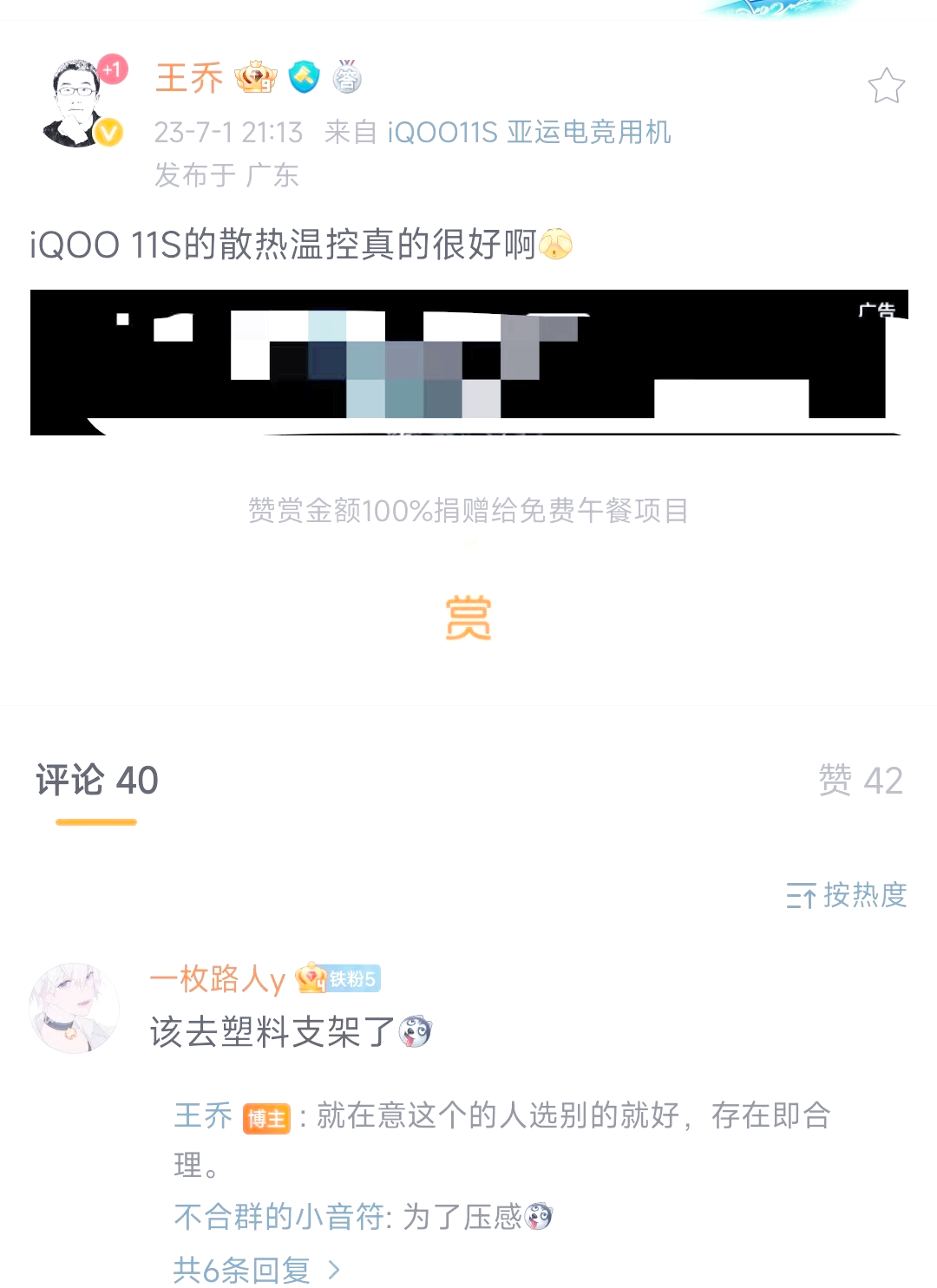Open the 按热度 sort selector
This screenshot has width=937, height=1288.
[x=846, y=894]
